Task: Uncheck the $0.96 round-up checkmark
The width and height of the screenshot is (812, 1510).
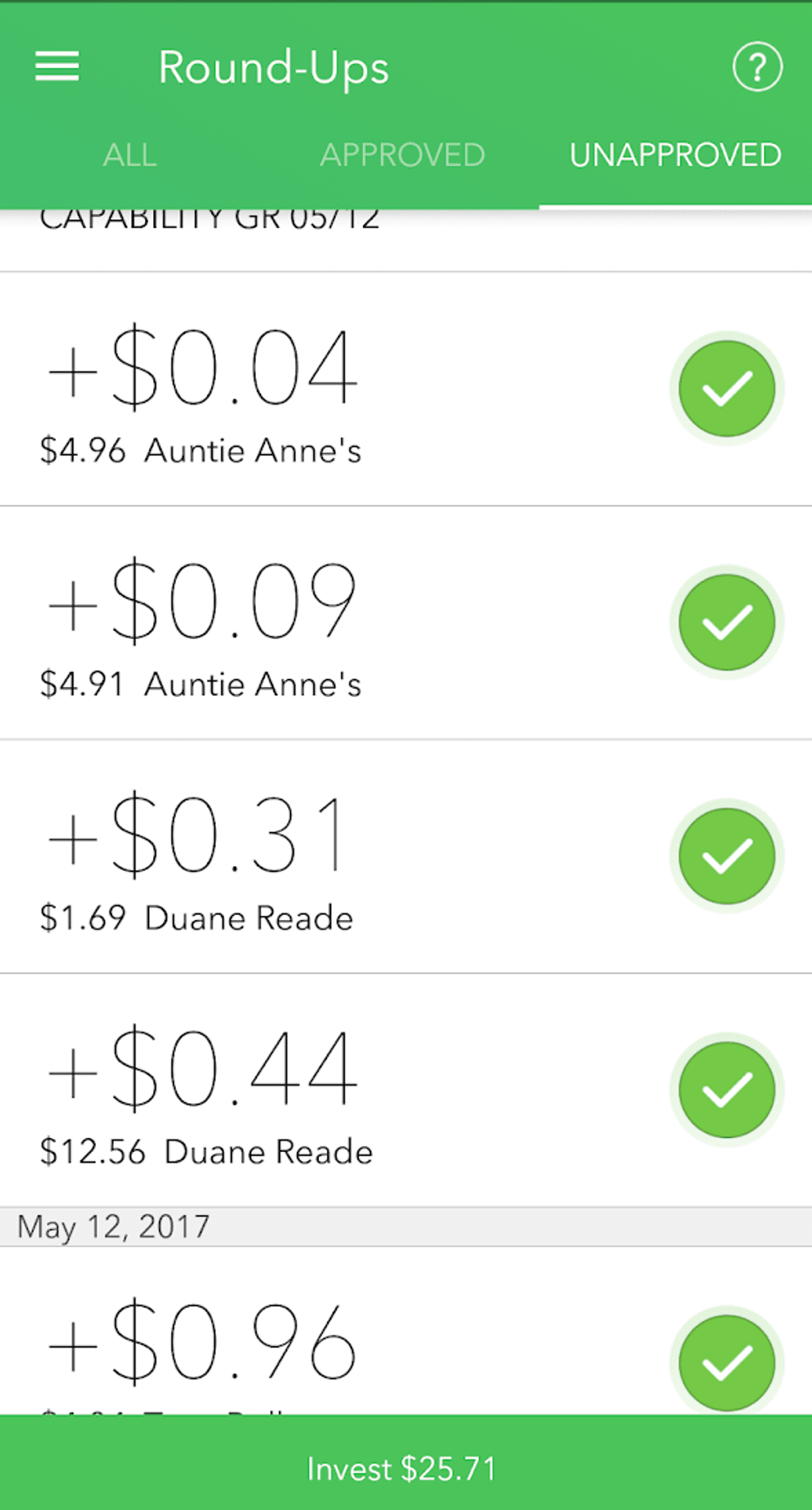Action: click(x=727, y=1362)
